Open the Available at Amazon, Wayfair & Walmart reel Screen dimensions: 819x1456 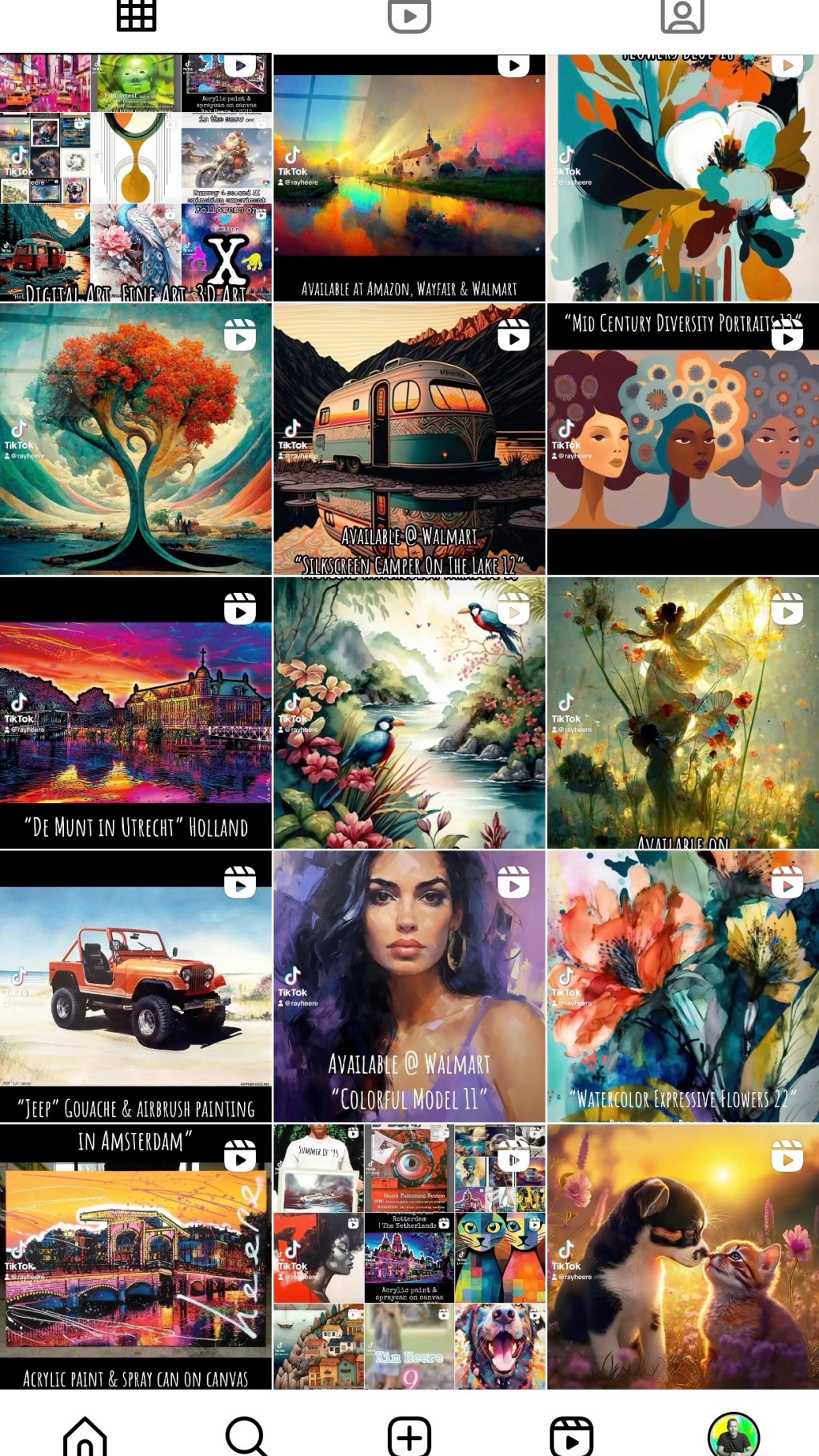click(409, 178)
